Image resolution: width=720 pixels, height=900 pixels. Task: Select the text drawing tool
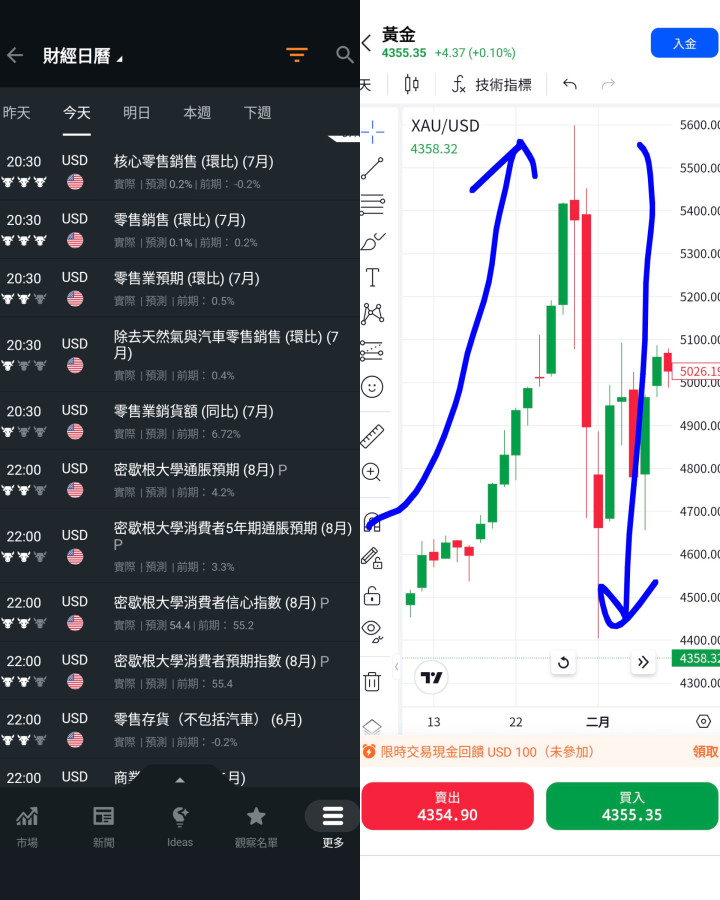coord(372,277)
